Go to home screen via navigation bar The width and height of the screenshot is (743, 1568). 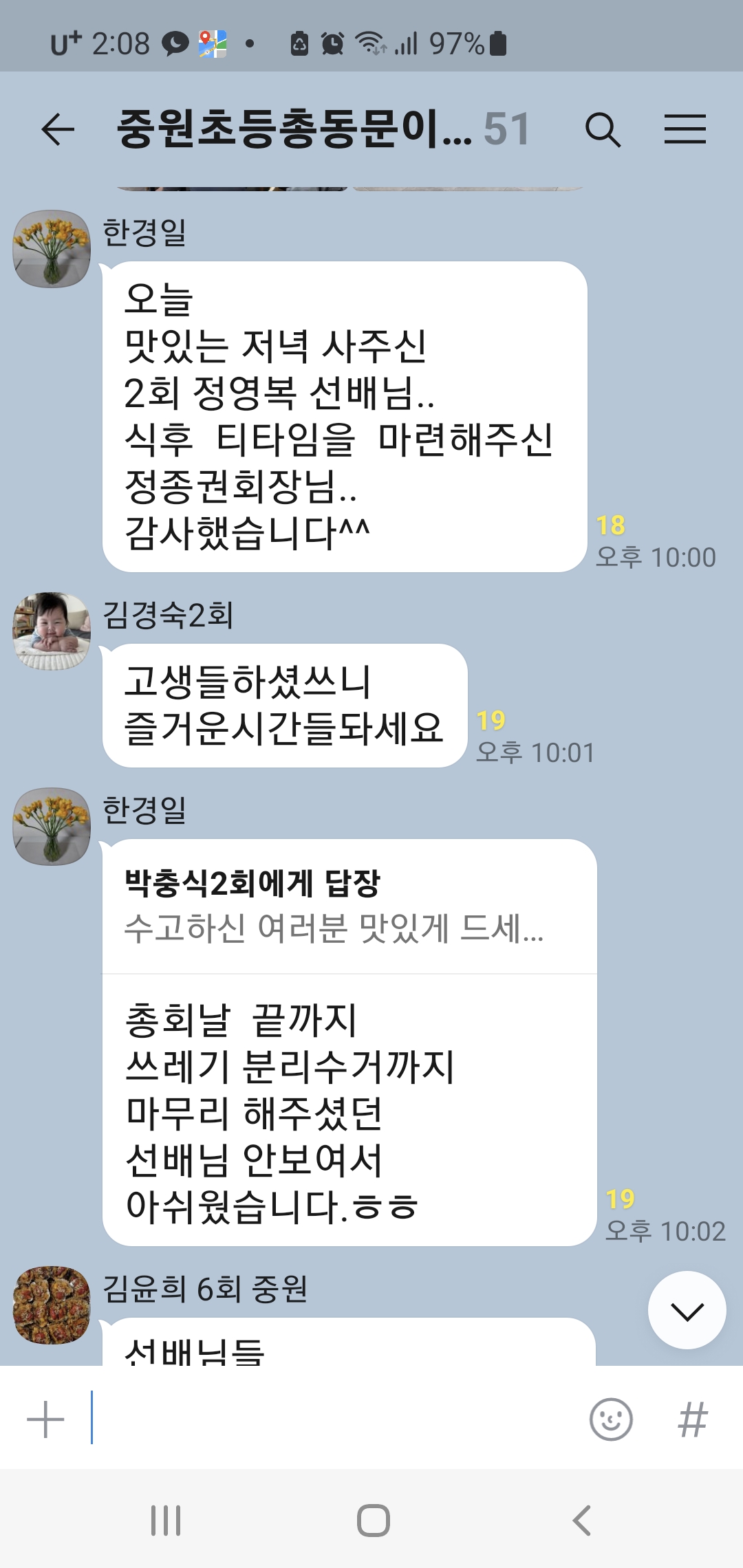pos(373,1520)
